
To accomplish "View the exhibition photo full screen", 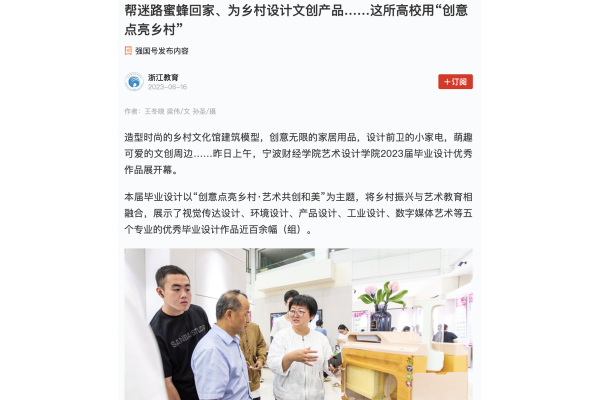I will point(298,323).
